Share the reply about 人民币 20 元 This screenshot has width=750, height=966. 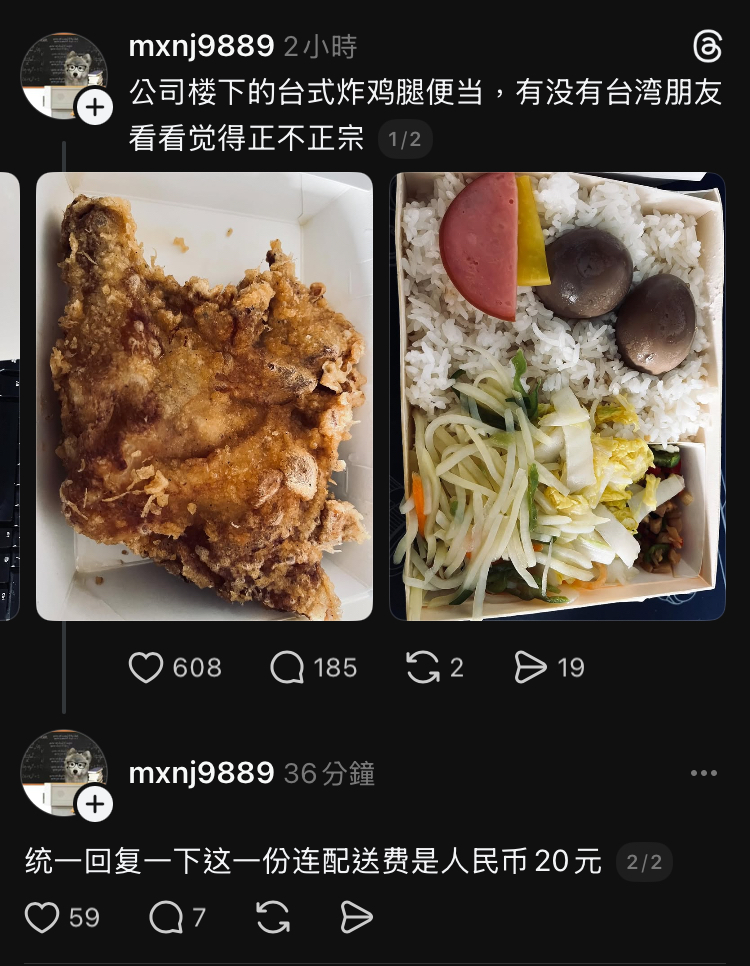coord(356,917)
